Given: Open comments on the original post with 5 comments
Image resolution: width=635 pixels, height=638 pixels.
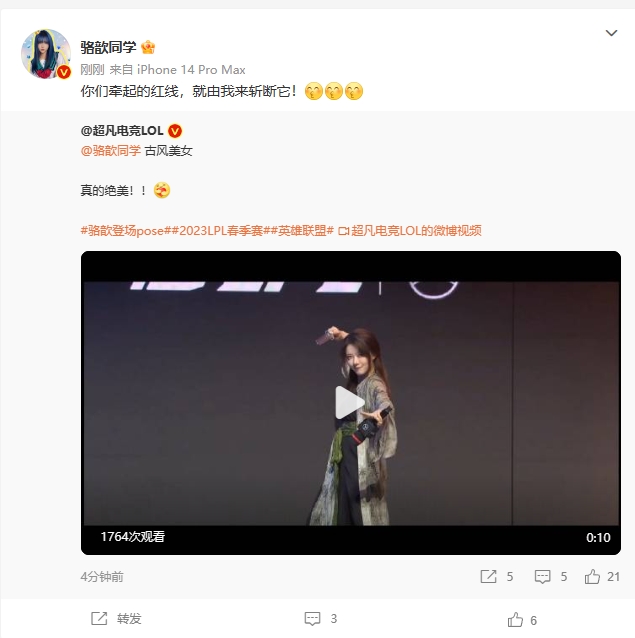Looking at the screenshot, I should pyautogui.click(x=551, y=577).
